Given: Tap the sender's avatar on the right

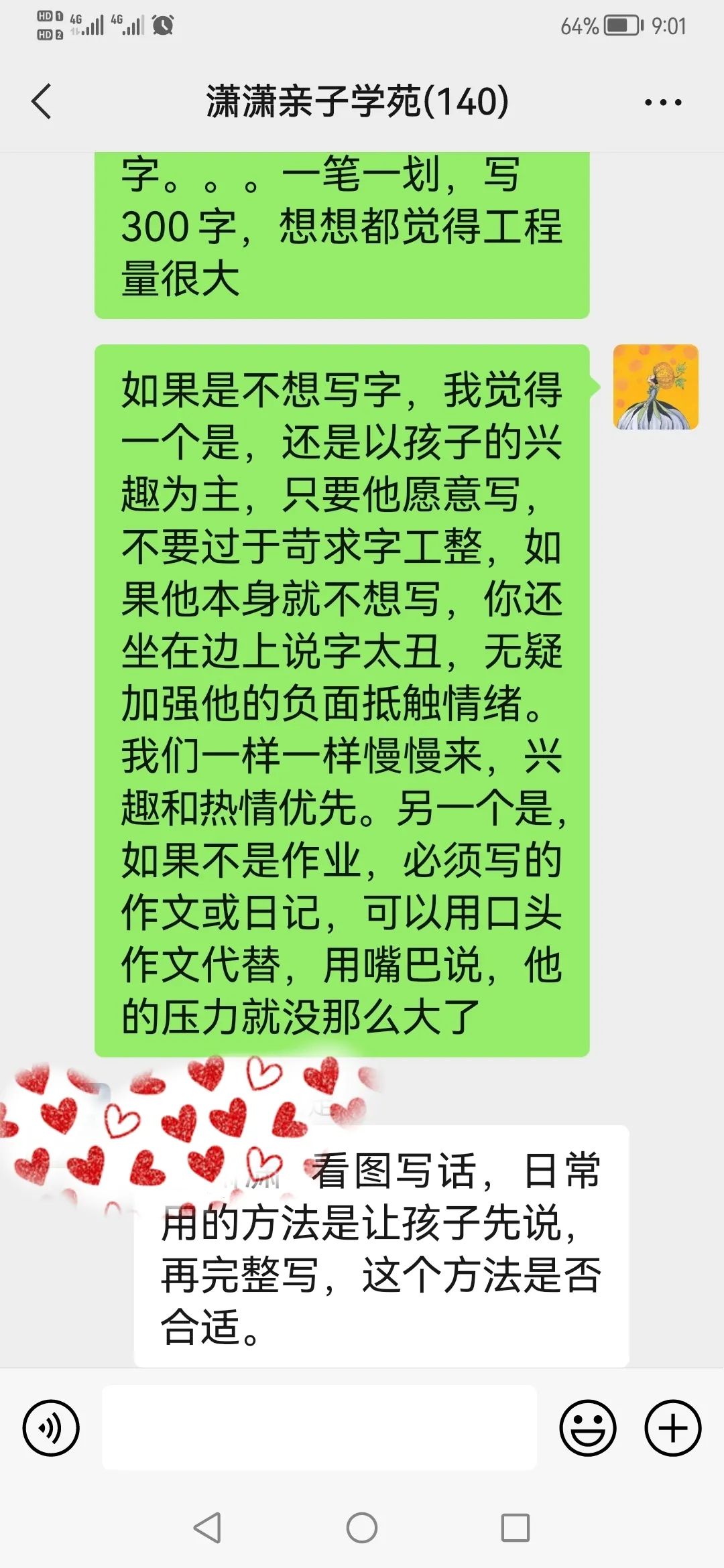Looking at the screenshot, I should 656,387.
